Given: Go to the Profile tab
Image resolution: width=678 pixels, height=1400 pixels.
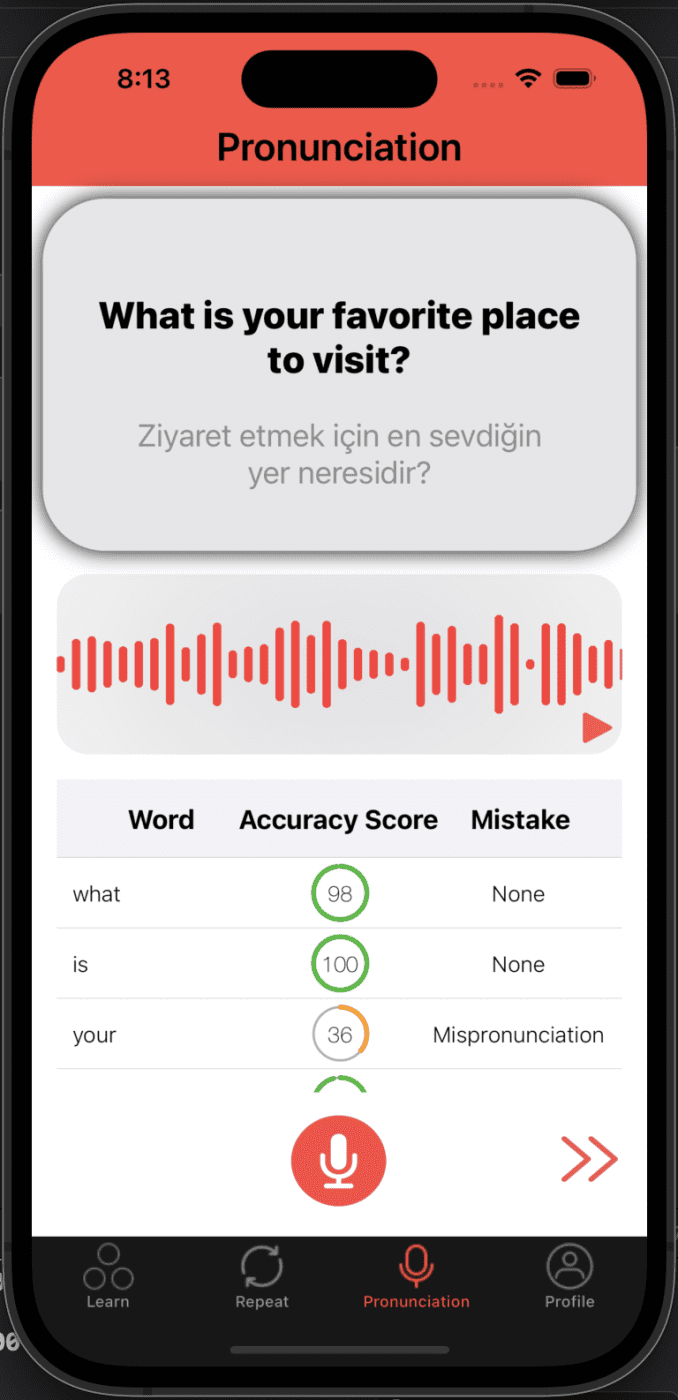Looking at the screenshot, I should 569,1276.
